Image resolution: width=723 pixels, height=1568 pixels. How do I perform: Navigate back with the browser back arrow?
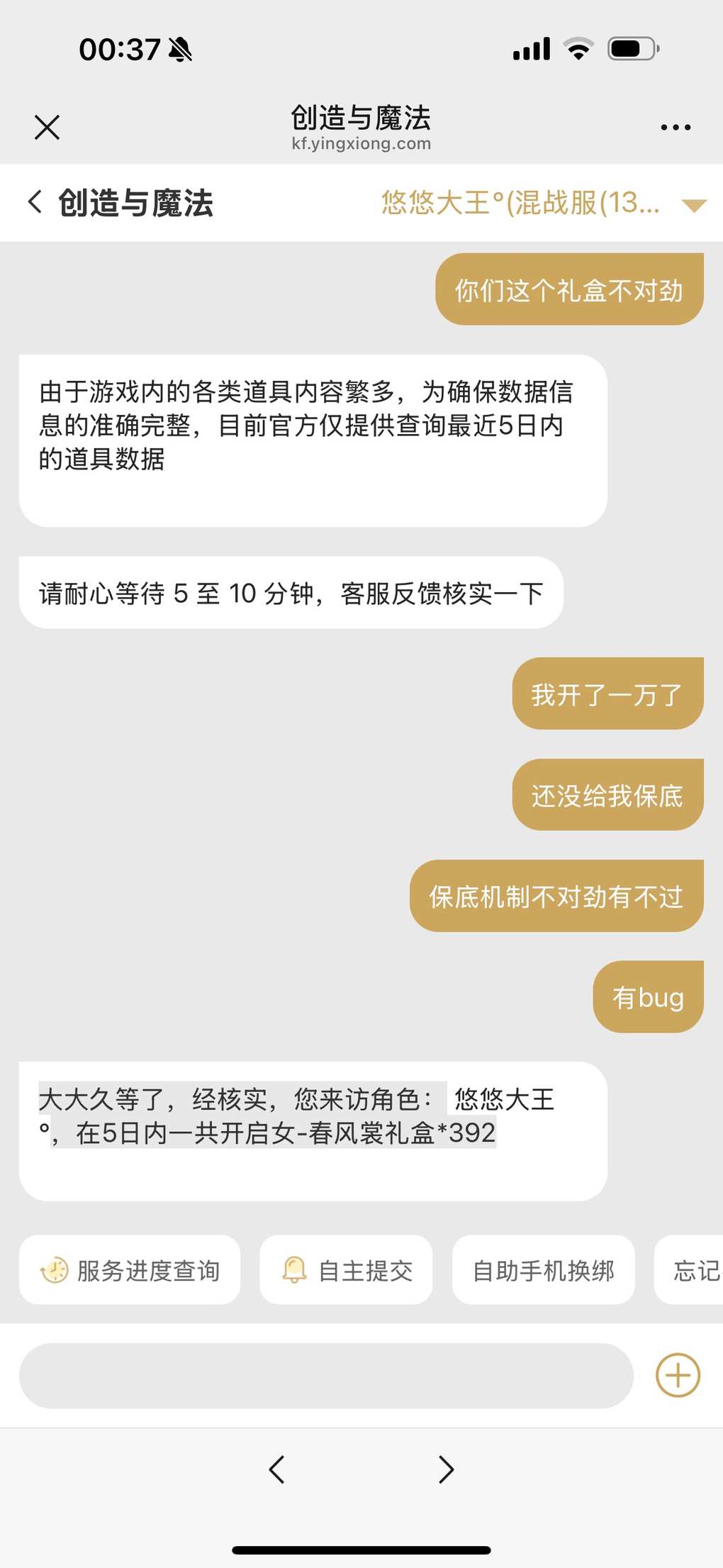pos(277,1469)
